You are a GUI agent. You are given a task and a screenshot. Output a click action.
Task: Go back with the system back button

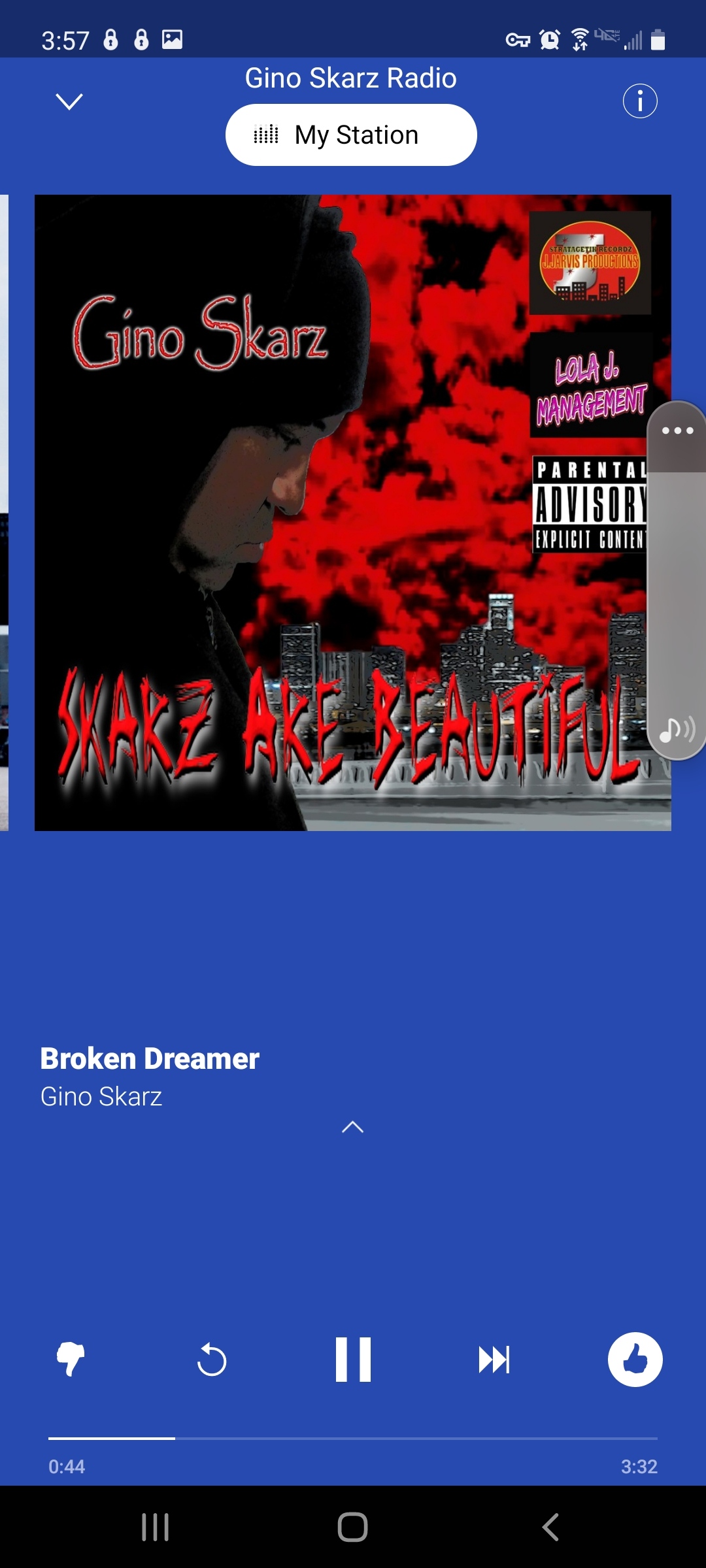point(550,1527)
